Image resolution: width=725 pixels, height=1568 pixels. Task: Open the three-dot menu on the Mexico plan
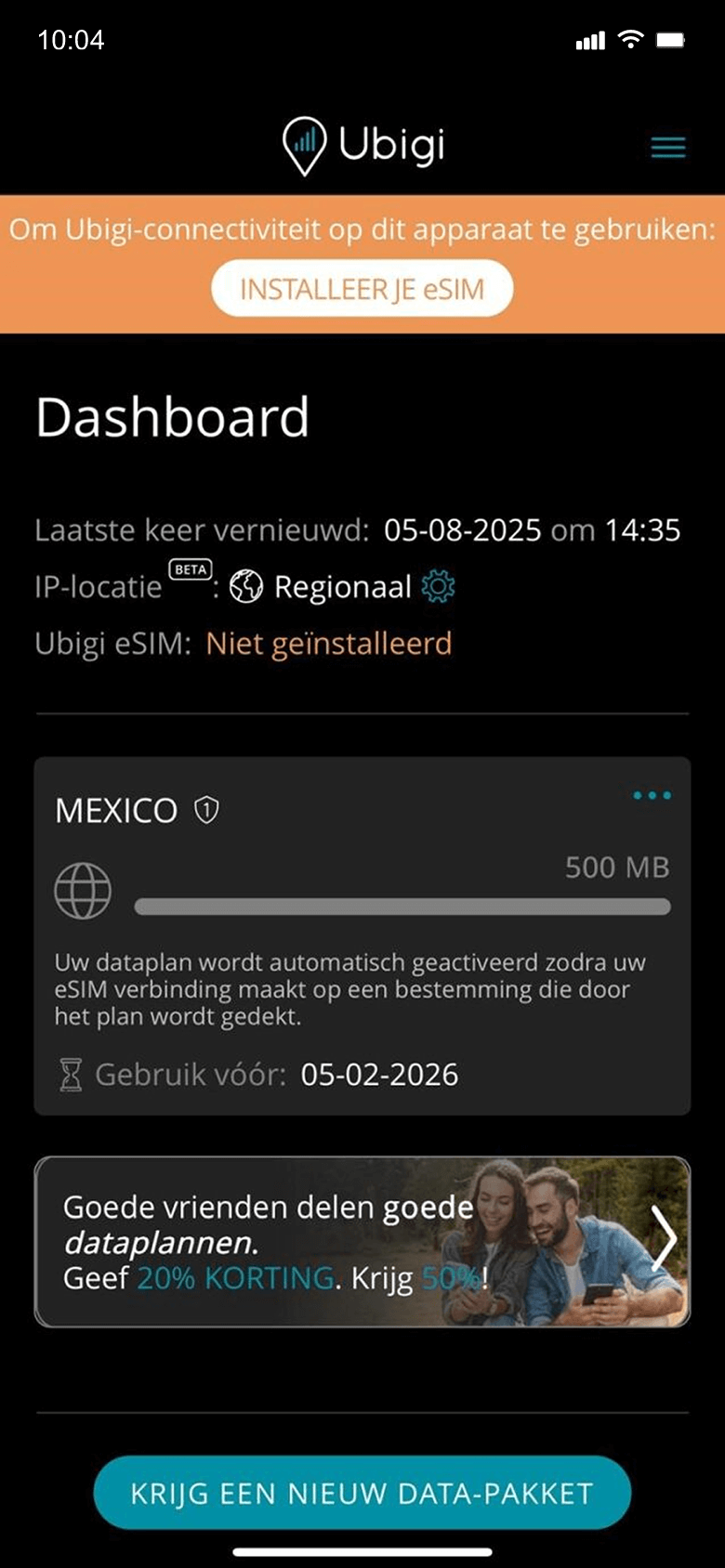[x=653, y=795]
